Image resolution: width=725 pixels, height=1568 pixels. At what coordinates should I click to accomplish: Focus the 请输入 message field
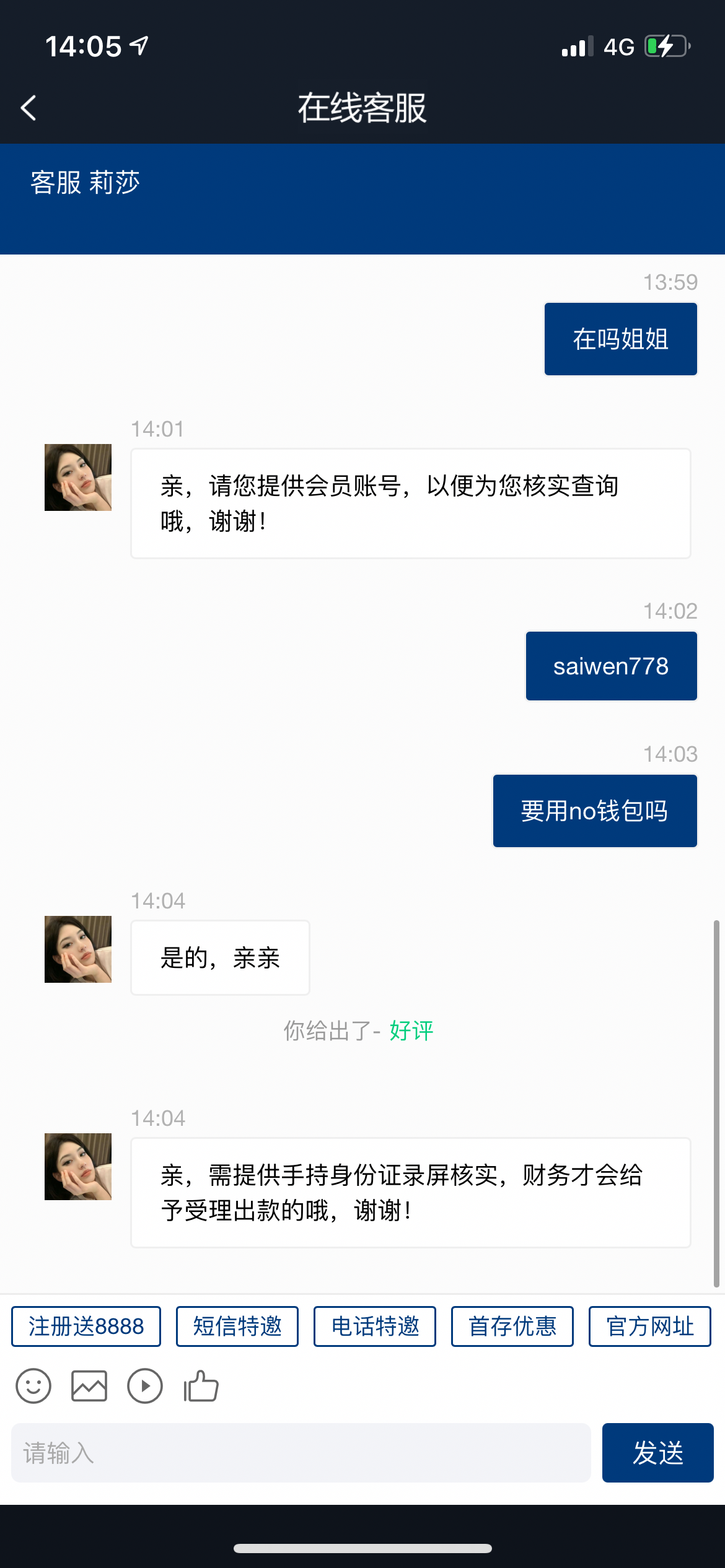point(301,1453)
